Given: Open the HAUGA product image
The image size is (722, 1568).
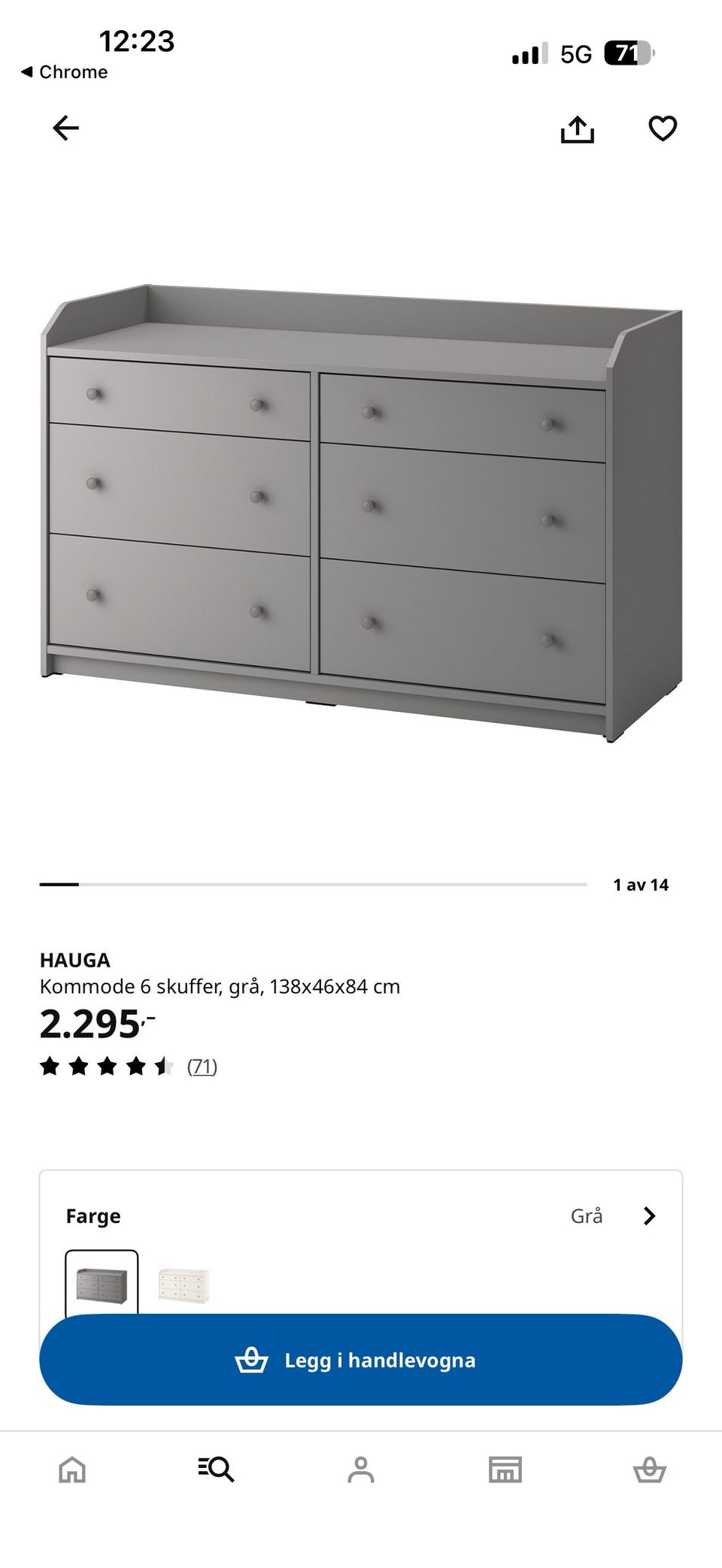Looking at the screenshot, I should pyautogui.click(x=361, y=513).
